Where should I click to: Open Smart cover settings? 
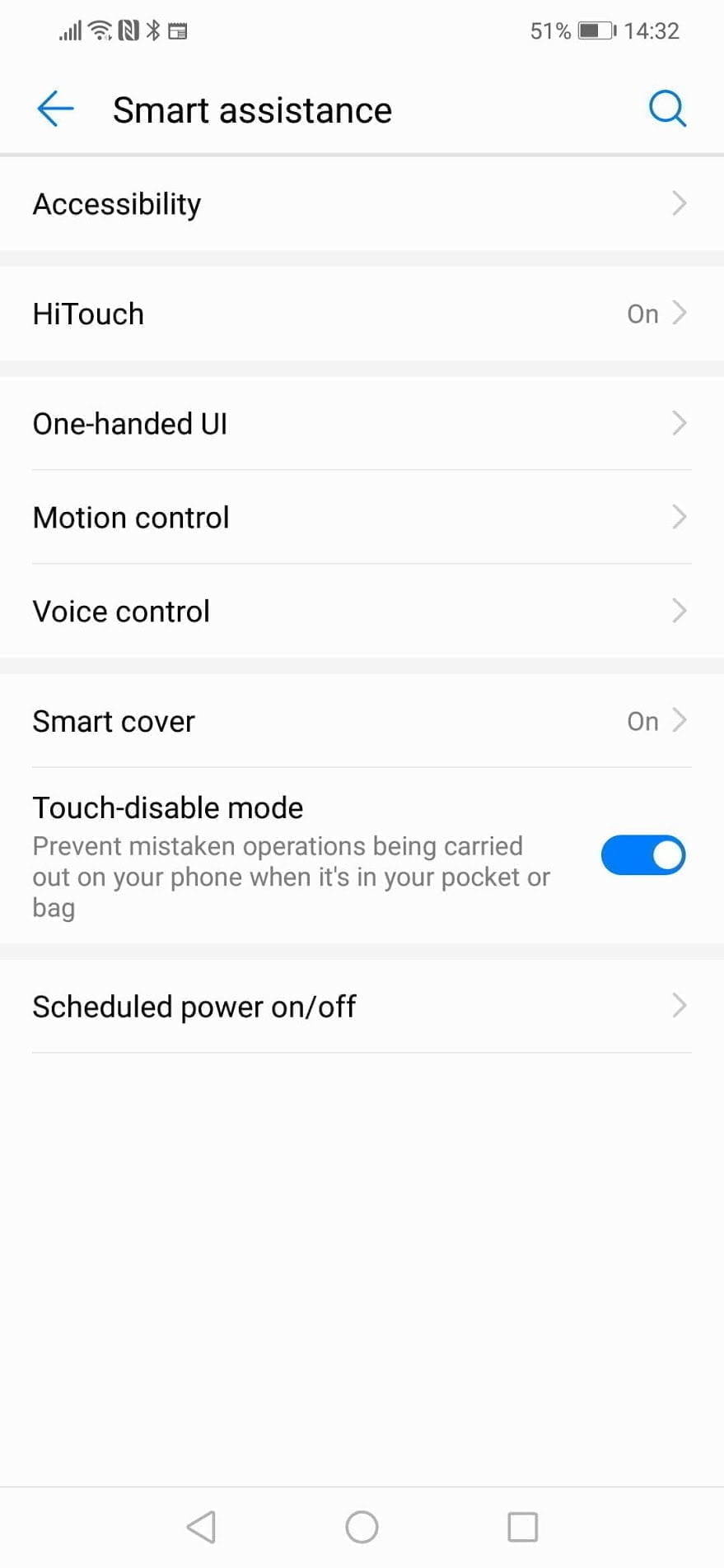point(362,721)
